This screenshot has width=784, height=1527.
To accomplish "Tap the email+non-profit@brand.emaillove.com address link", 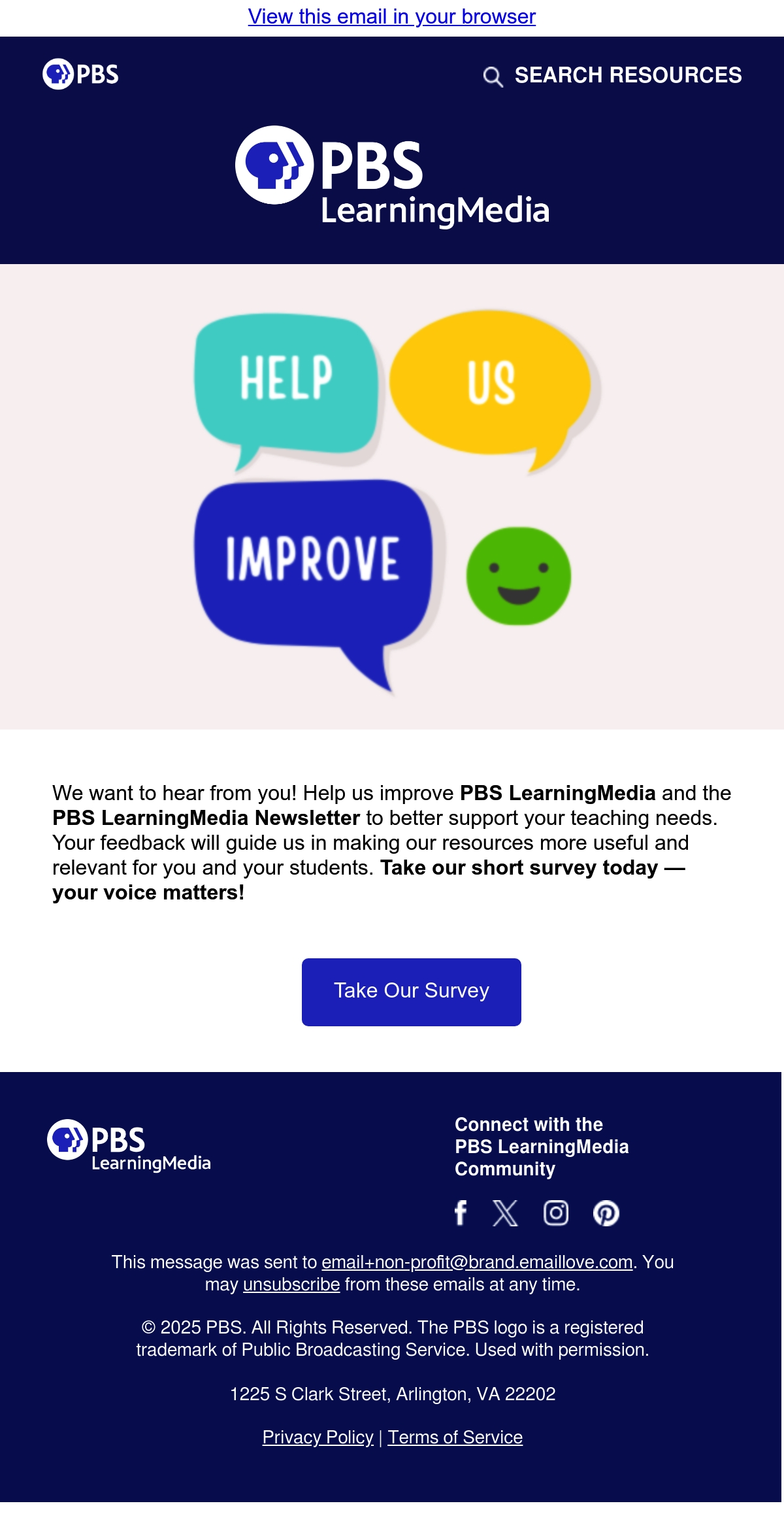I will [478, 1262].
